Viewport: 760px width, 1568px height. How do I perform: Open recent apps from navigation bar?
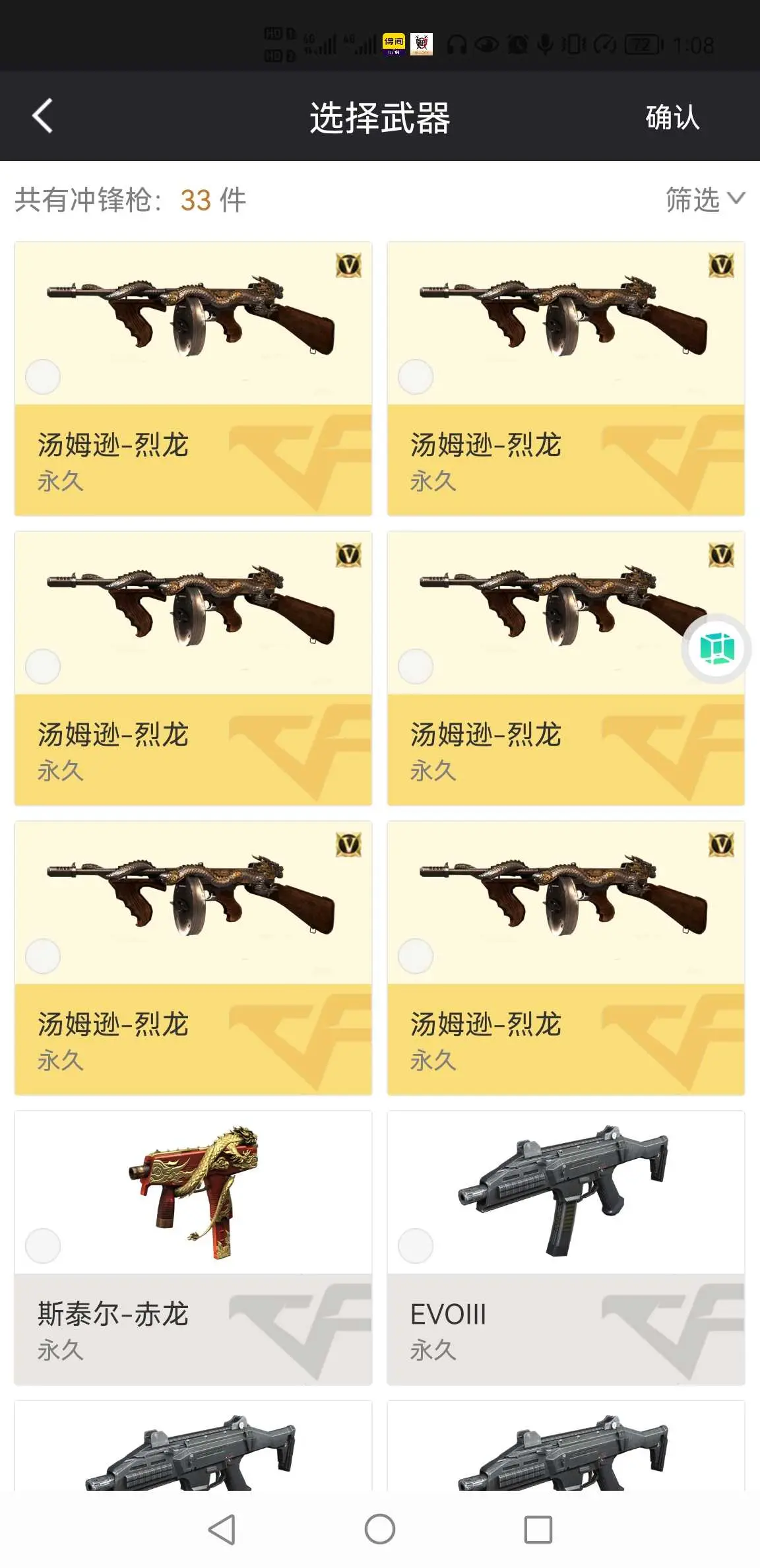[x=538, y=1529]
